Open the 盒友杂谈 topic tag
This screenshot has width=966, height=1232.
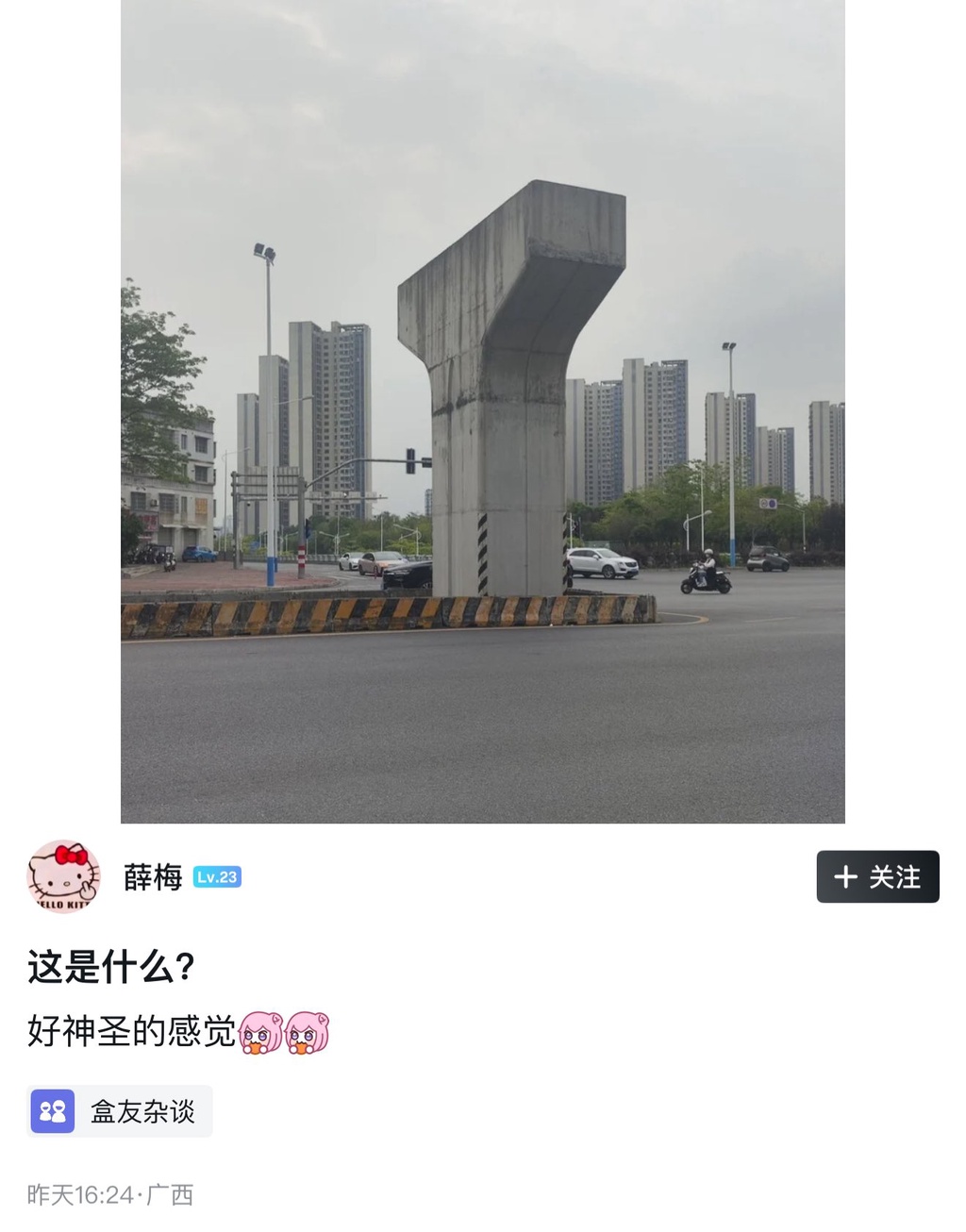(120, 1111)
